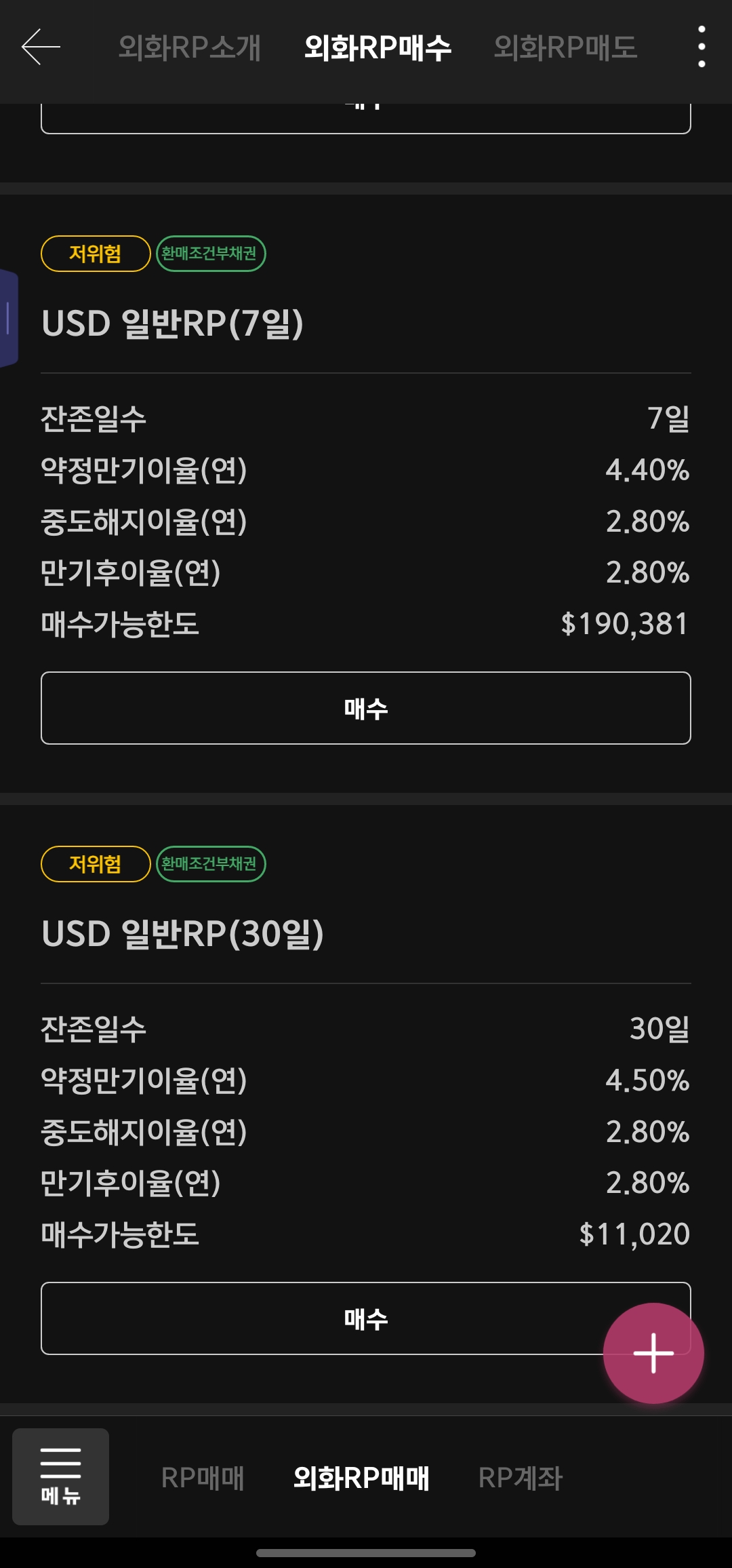Tap the 저위험 badge on USD 일반RP(7일)

(95, 253)
